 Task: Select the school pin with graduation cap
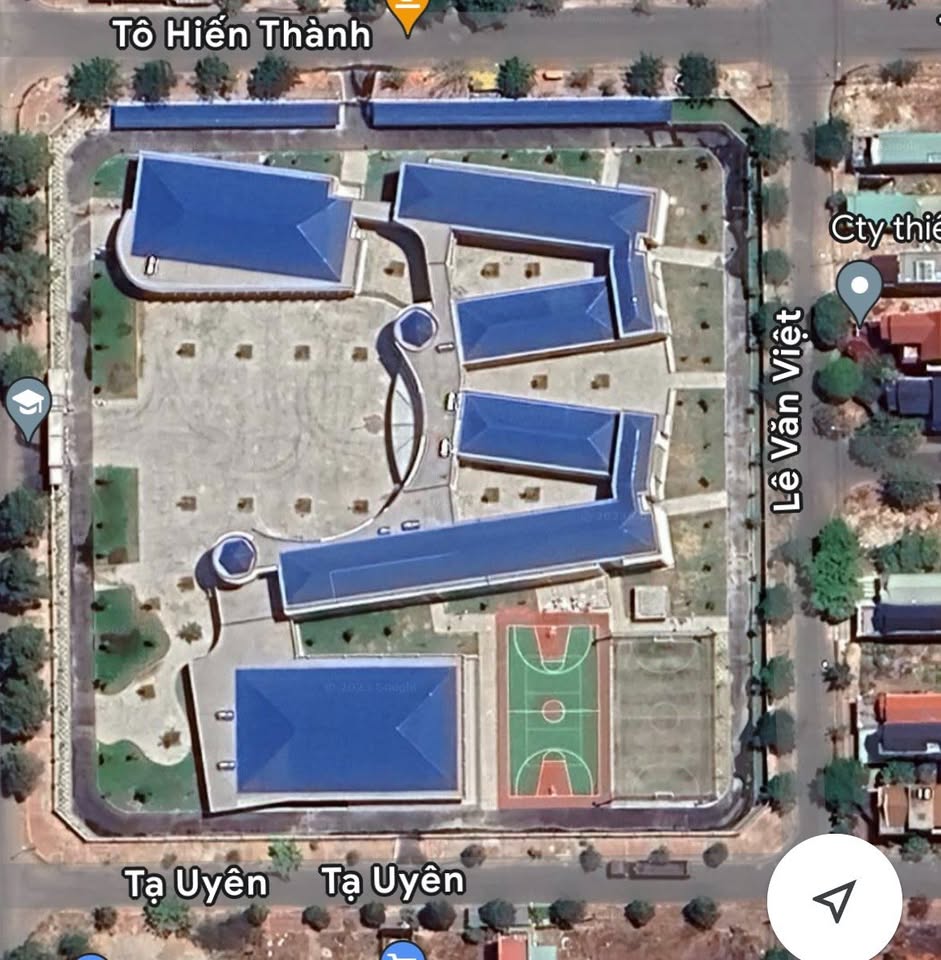[x=27, y=405]
